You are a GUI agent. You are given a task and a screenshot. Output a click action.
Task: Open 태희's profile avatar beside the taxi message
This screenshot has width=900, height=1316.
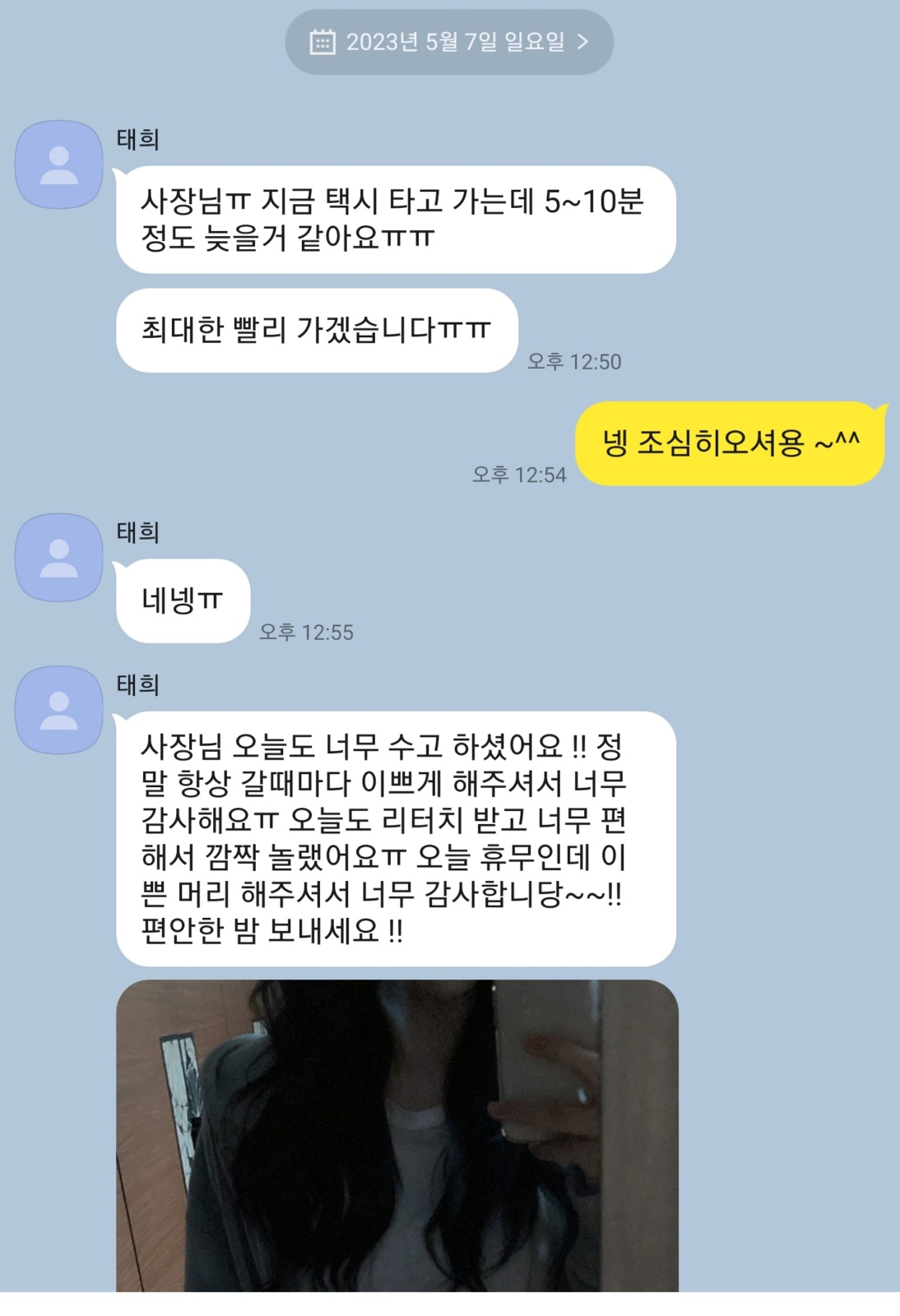tap(59, 164)
